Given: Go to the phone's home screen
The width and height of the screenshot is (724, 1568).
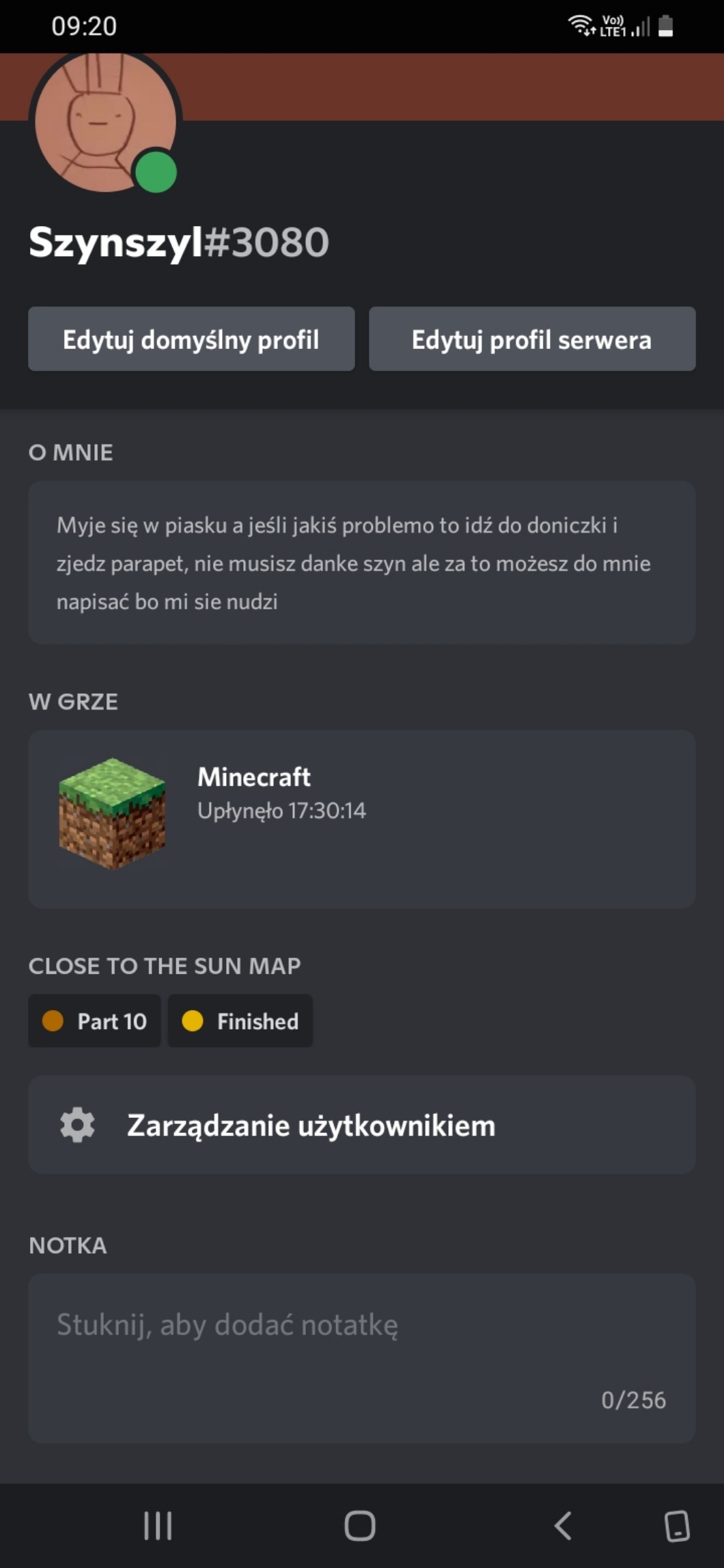Looking at the screenshot, I should [360, 1526].
